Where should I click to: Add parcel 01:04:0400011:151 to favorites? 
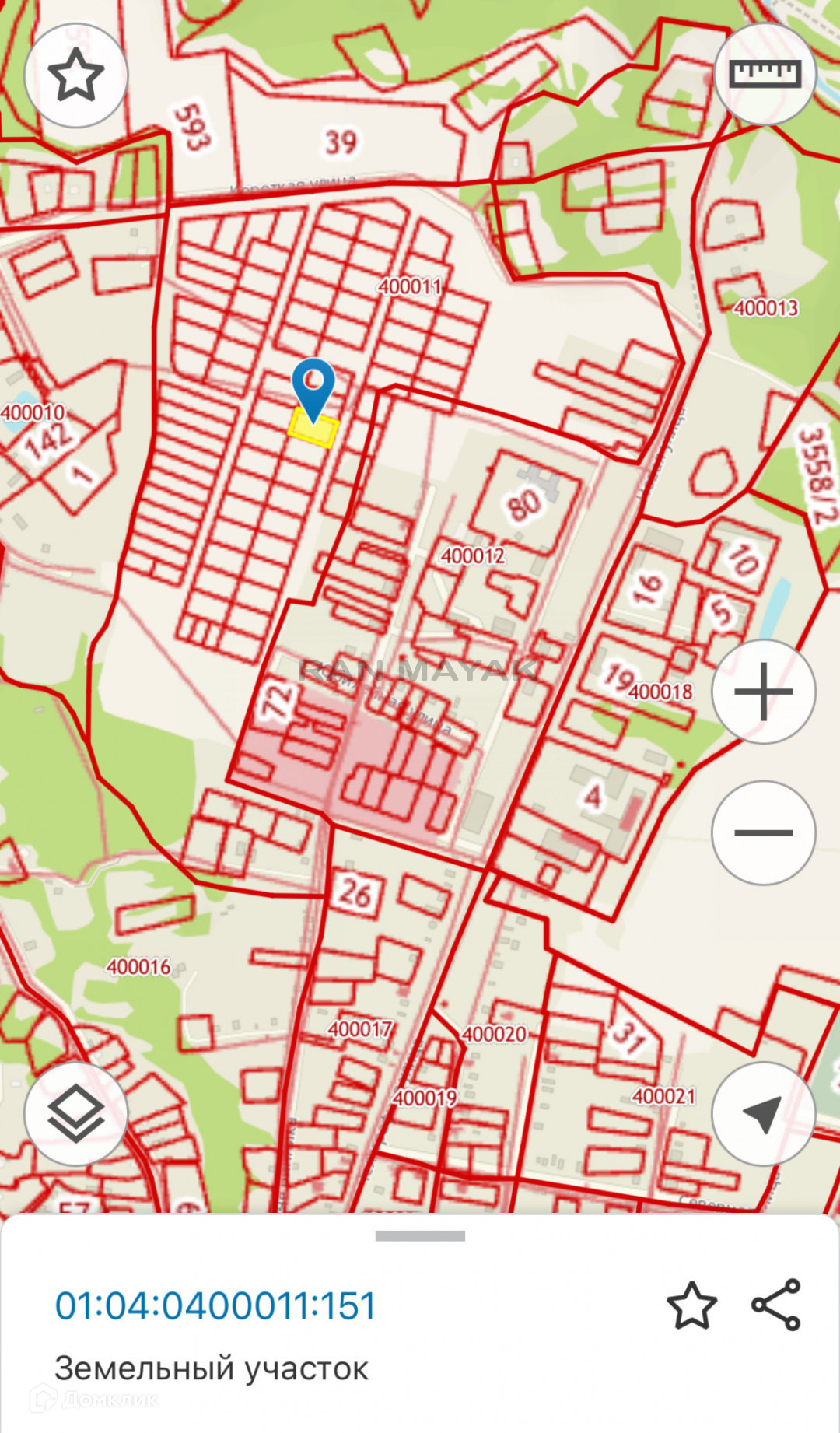(691, 1306)
